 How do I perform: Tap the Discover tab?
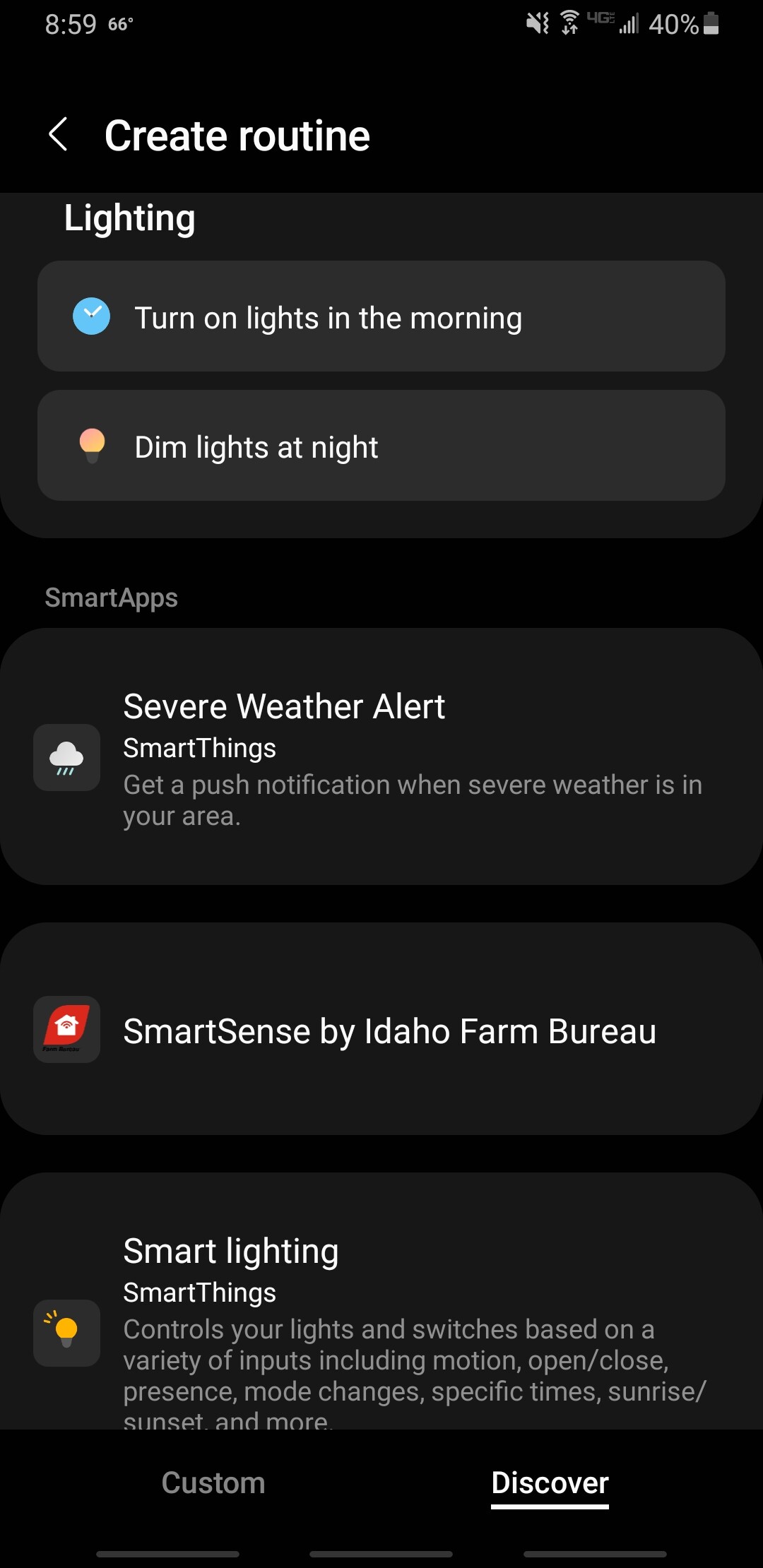click(x=550, y=1483)
